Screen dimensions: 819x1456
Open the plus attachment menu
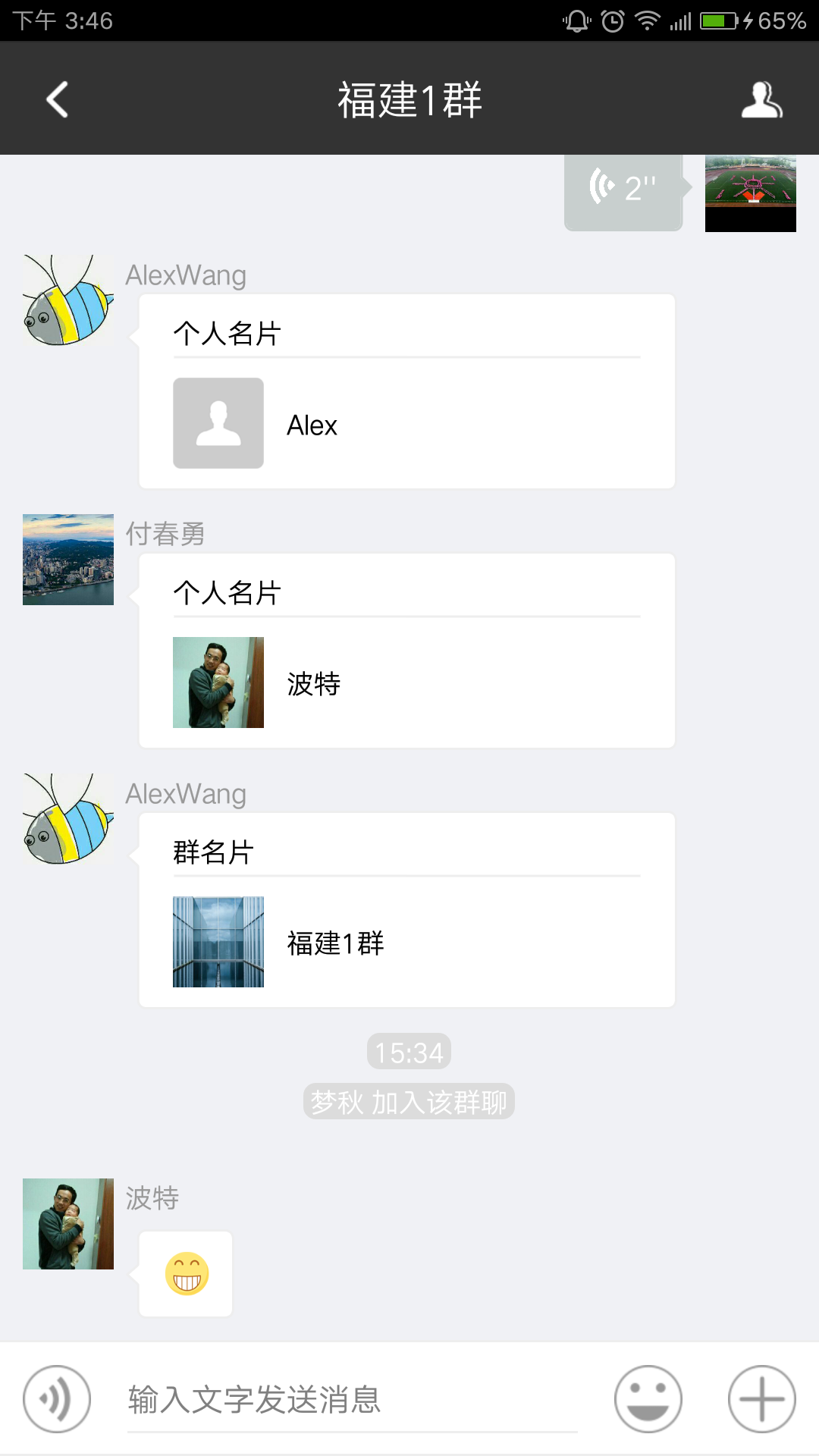(761, 1399)
